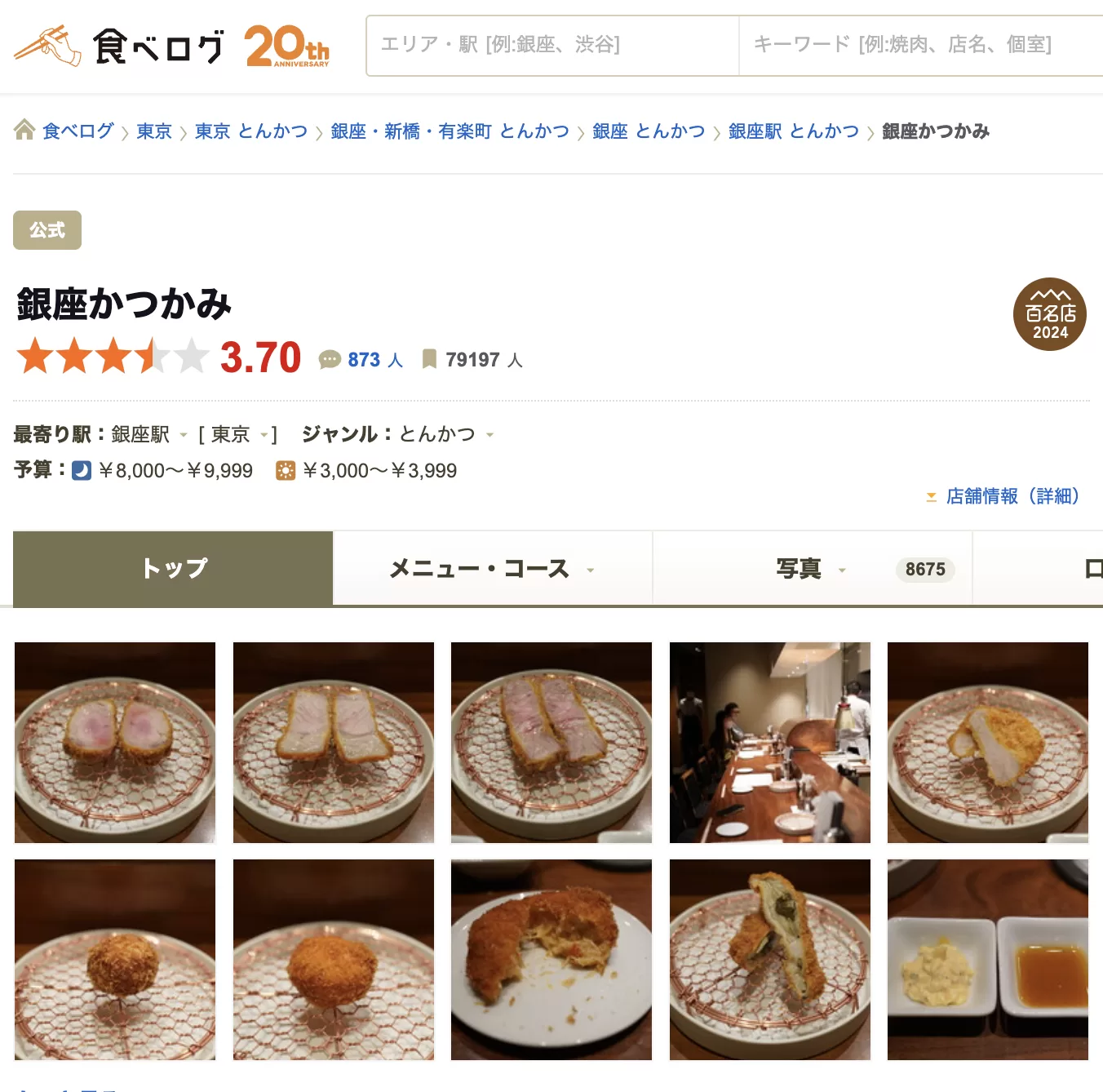Open 銀座 とんかつ breadcrumb link
Viewport: 1103px width, 1092px height.
649,131
